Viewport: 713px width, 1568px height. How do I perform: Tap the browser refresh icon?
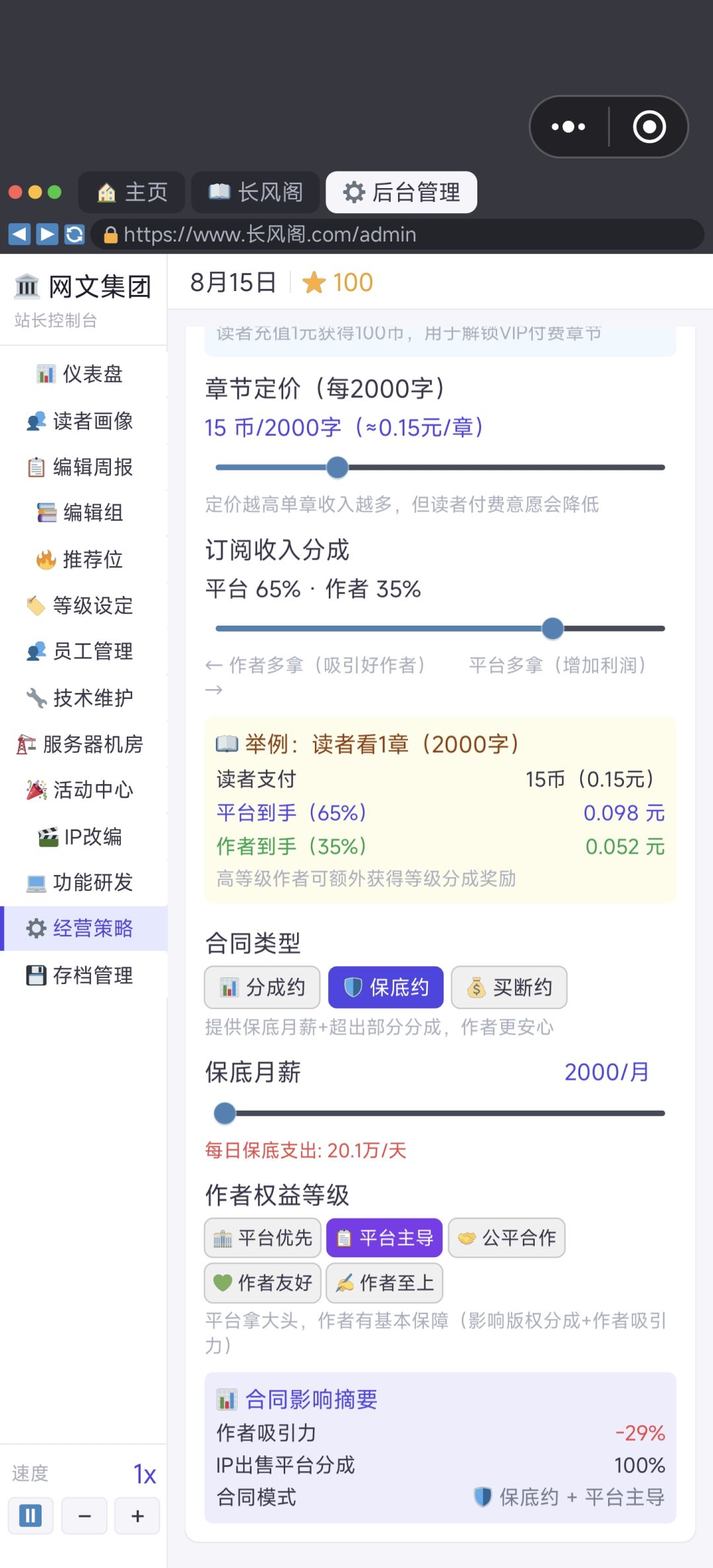coord(75,234)
